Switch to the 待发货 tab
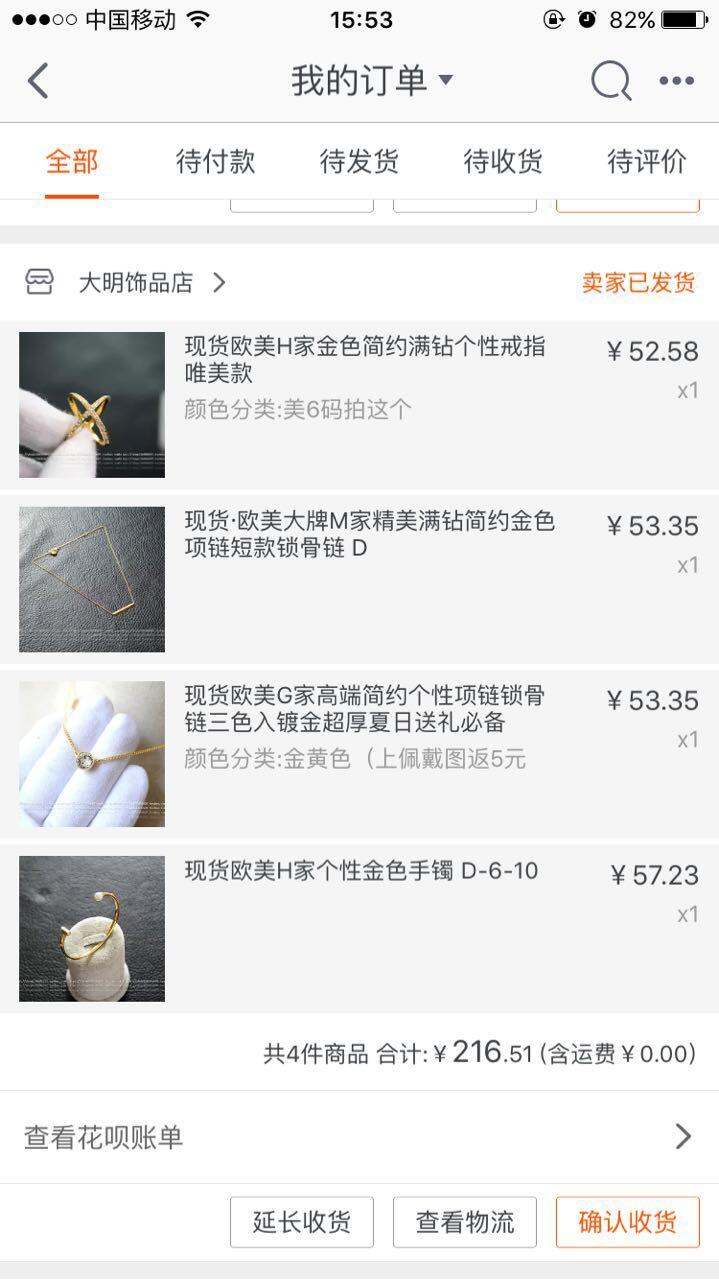 click(x=359, y=161)
